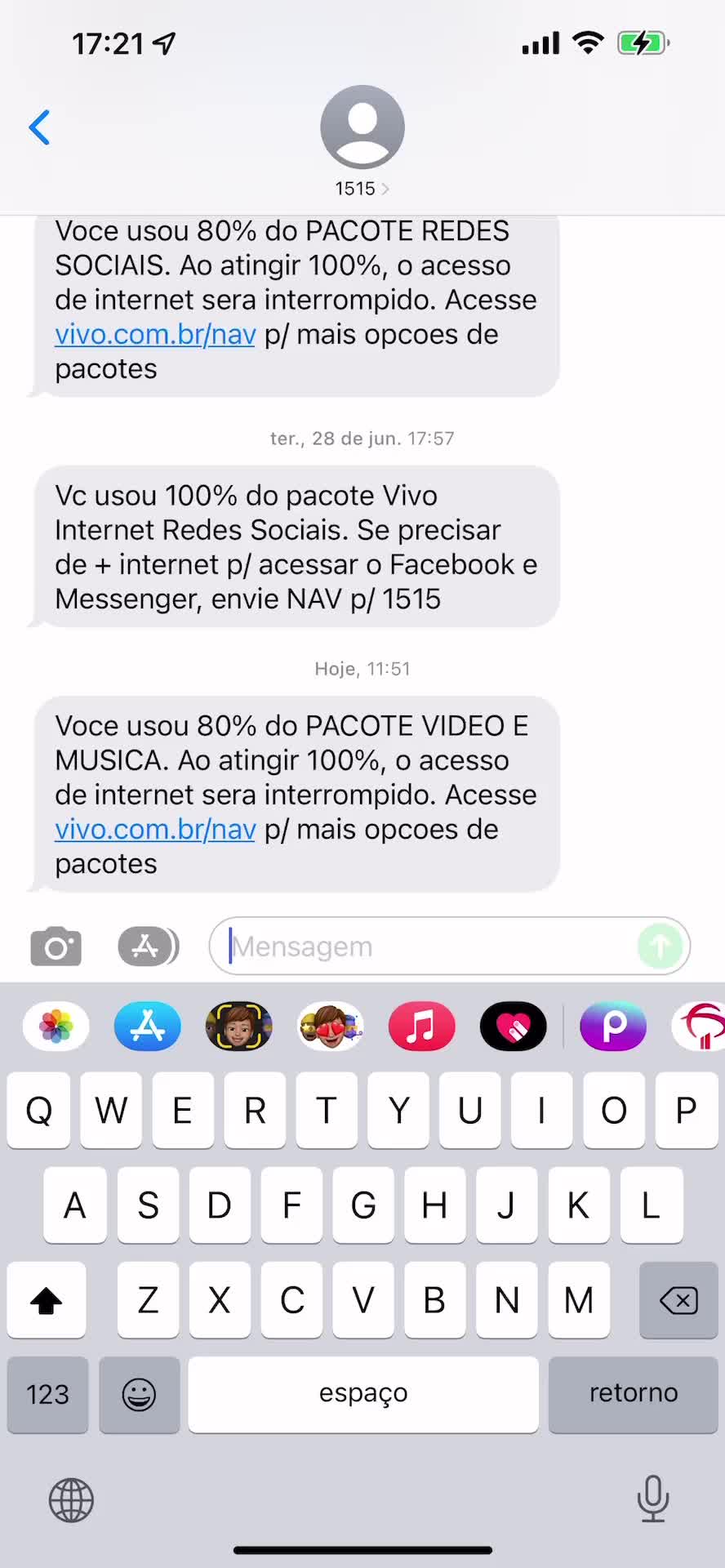Open Memoji face stickers with heart eyes
725x1568 pixels.
tap(330, 1026)
